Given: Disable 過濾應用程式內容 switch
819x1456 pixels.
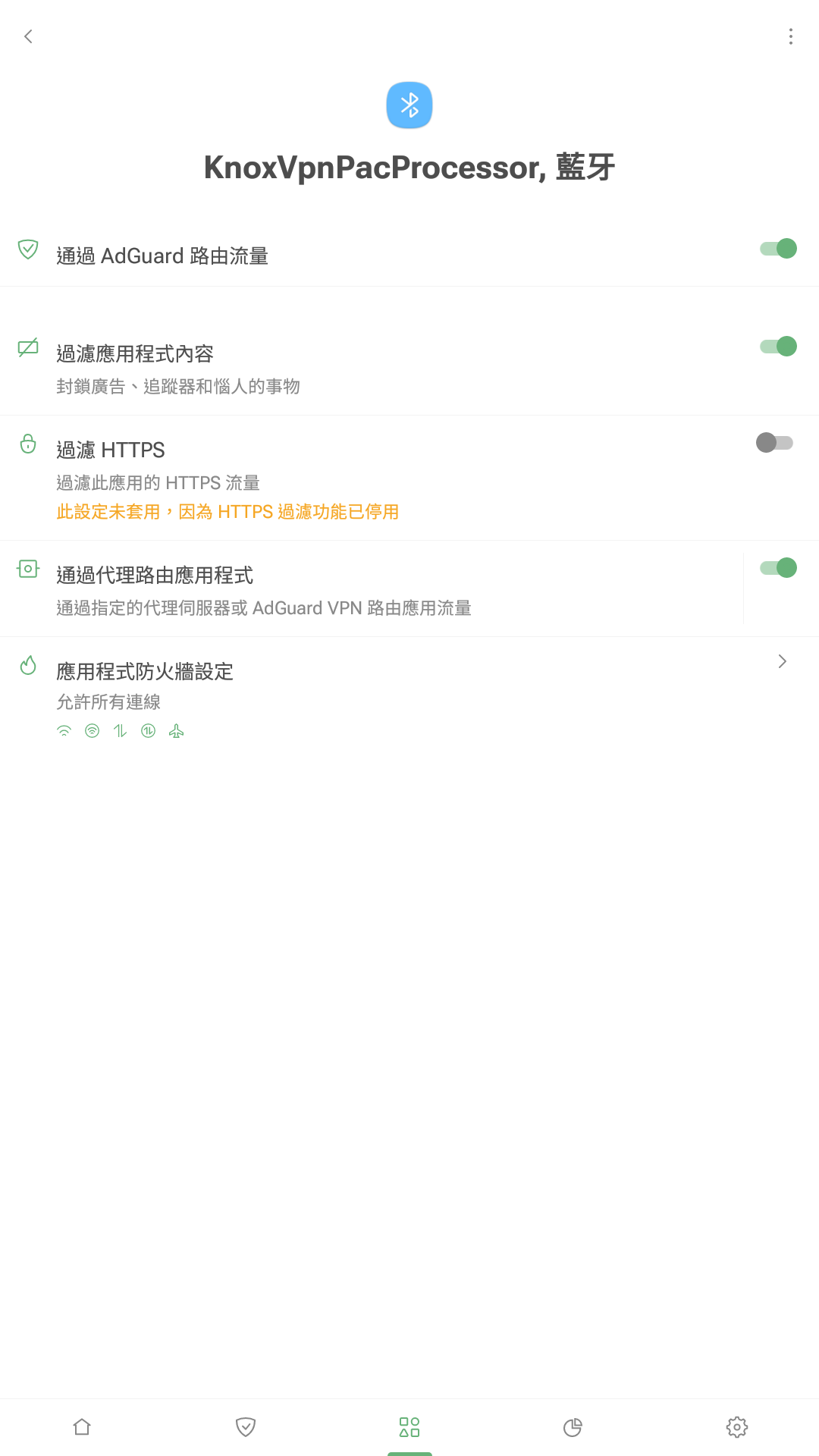Looking at the screenshot, I should [x=778, y=347].
